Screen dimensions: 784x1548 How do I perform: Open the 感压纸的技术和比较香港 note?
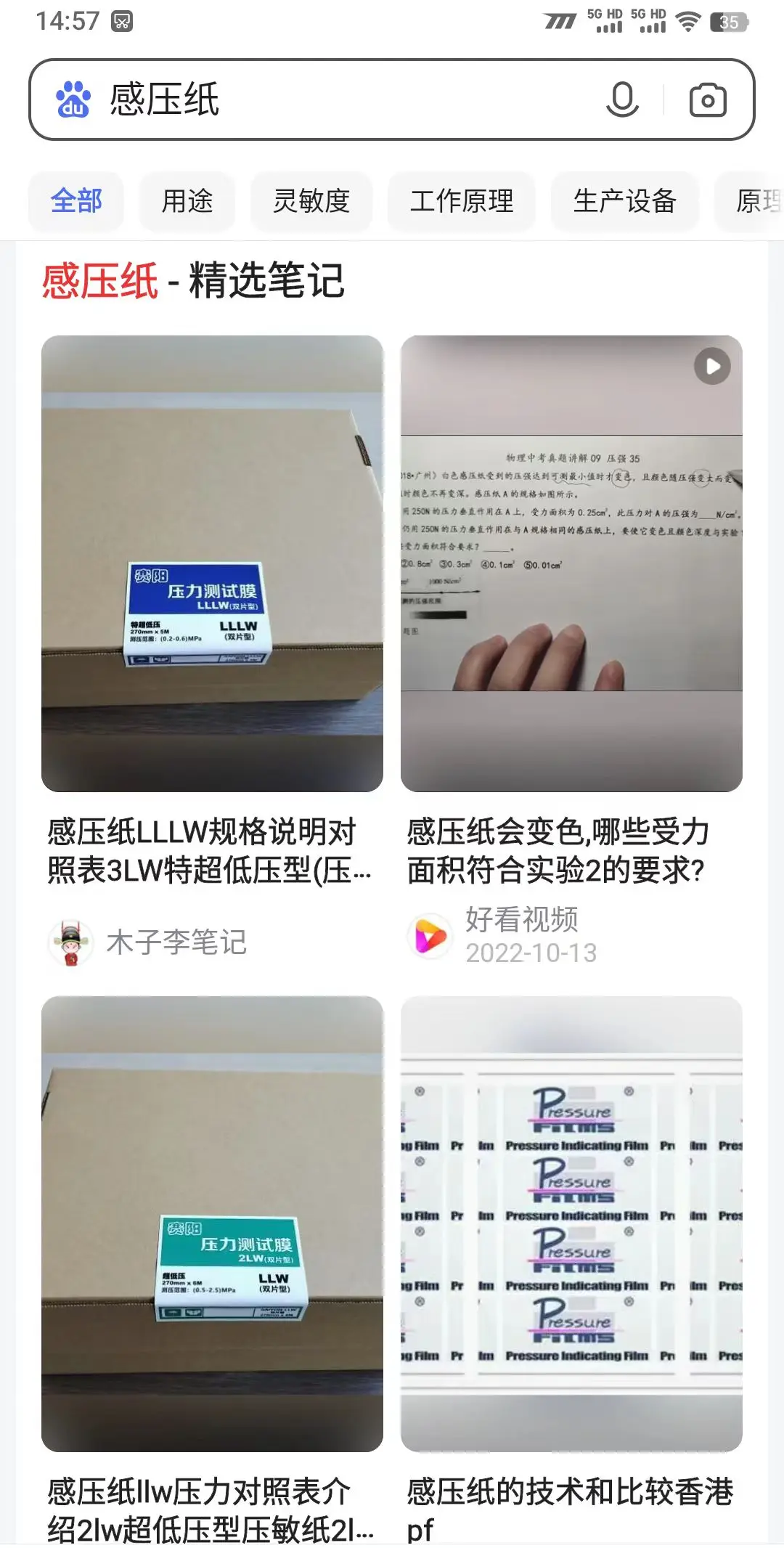(571, 1509)
